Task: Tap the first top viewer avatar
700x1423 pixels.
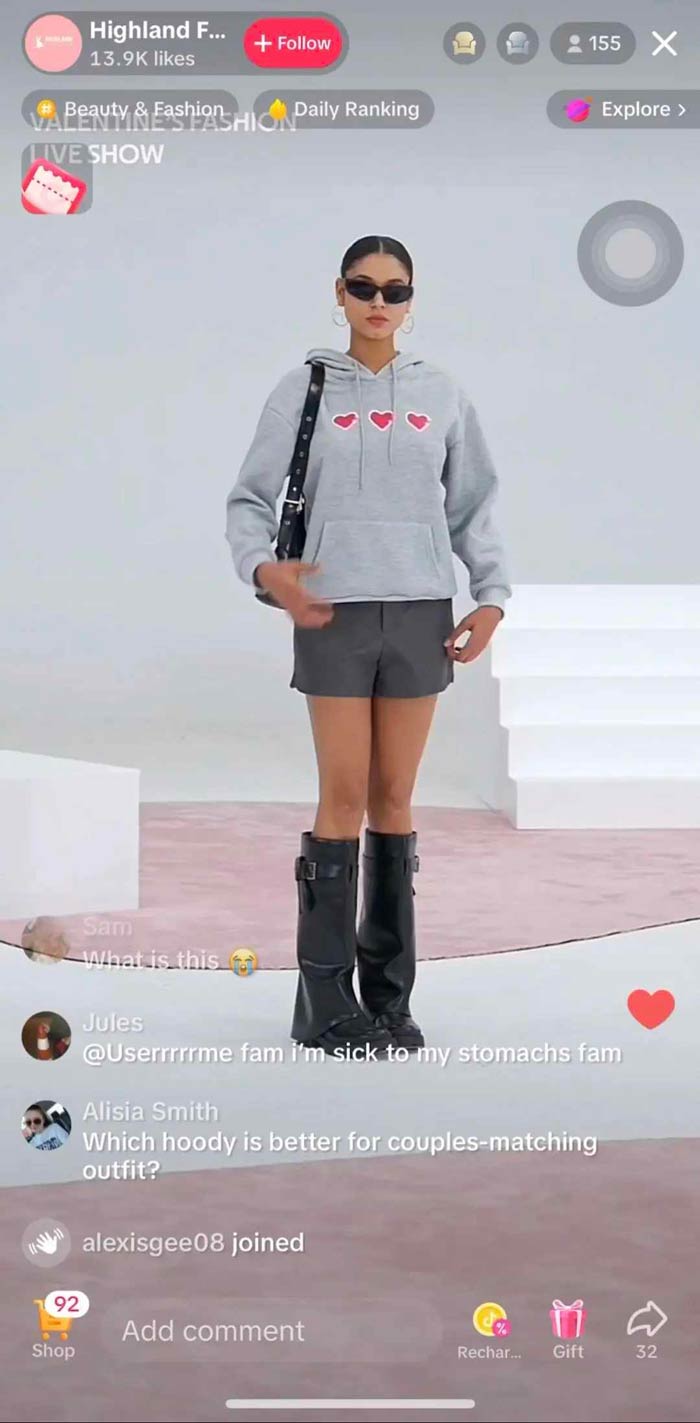Action: point(464,44)
